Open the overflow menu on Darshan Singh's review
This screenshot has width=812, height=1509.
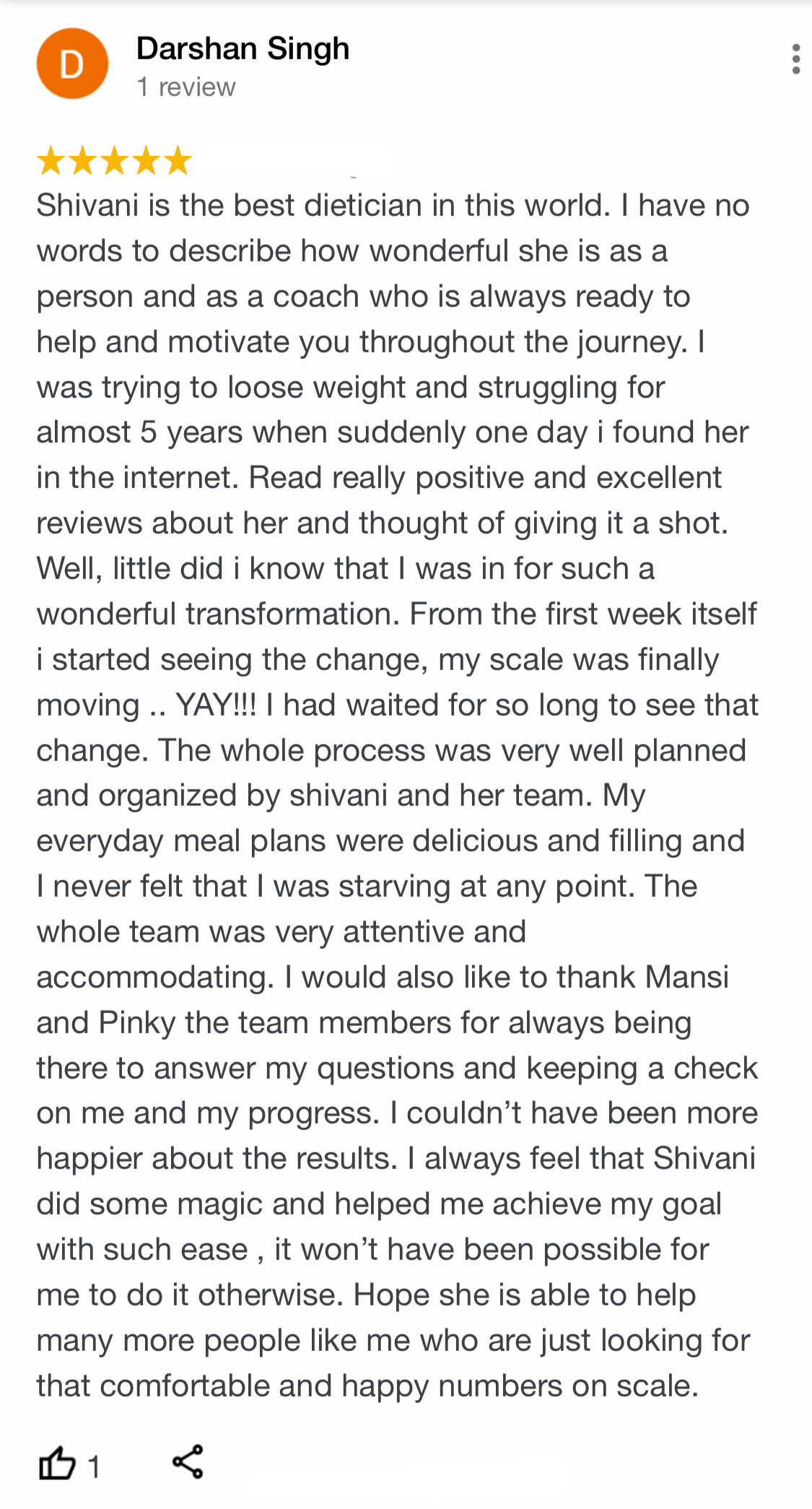click(x=795, y=58)
